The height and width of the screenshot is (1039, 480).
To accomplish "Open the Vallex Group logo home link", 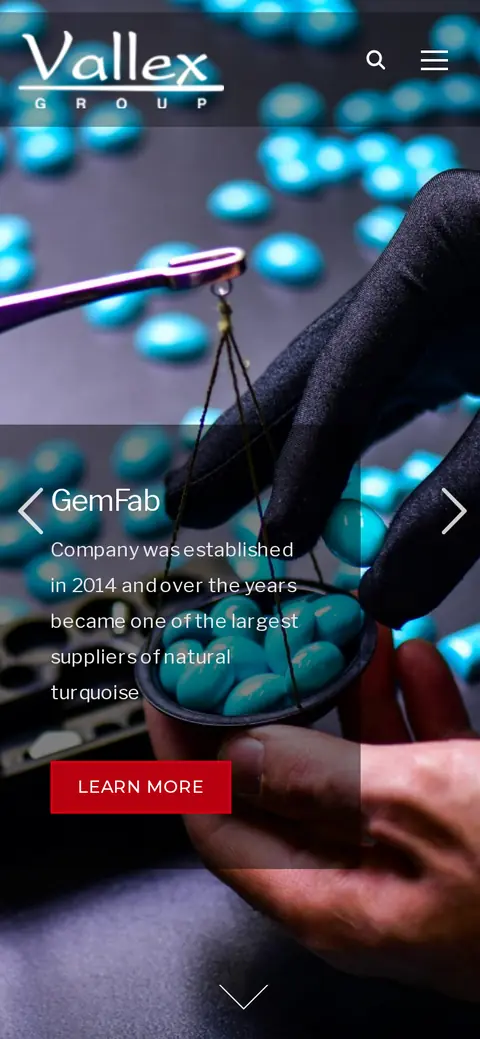I will point(121,70).
